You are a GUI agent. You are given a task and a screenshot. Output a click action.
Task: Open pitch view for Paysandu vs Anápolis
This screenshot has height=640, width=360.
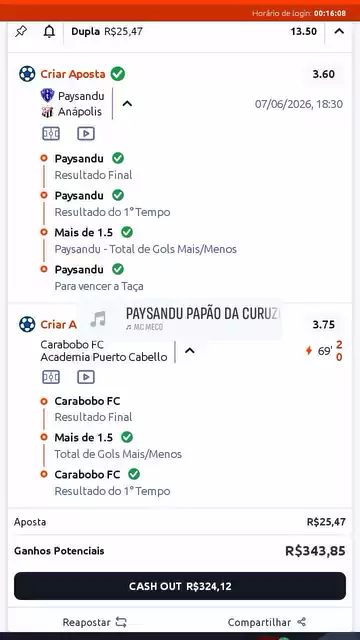pos(51,133)
